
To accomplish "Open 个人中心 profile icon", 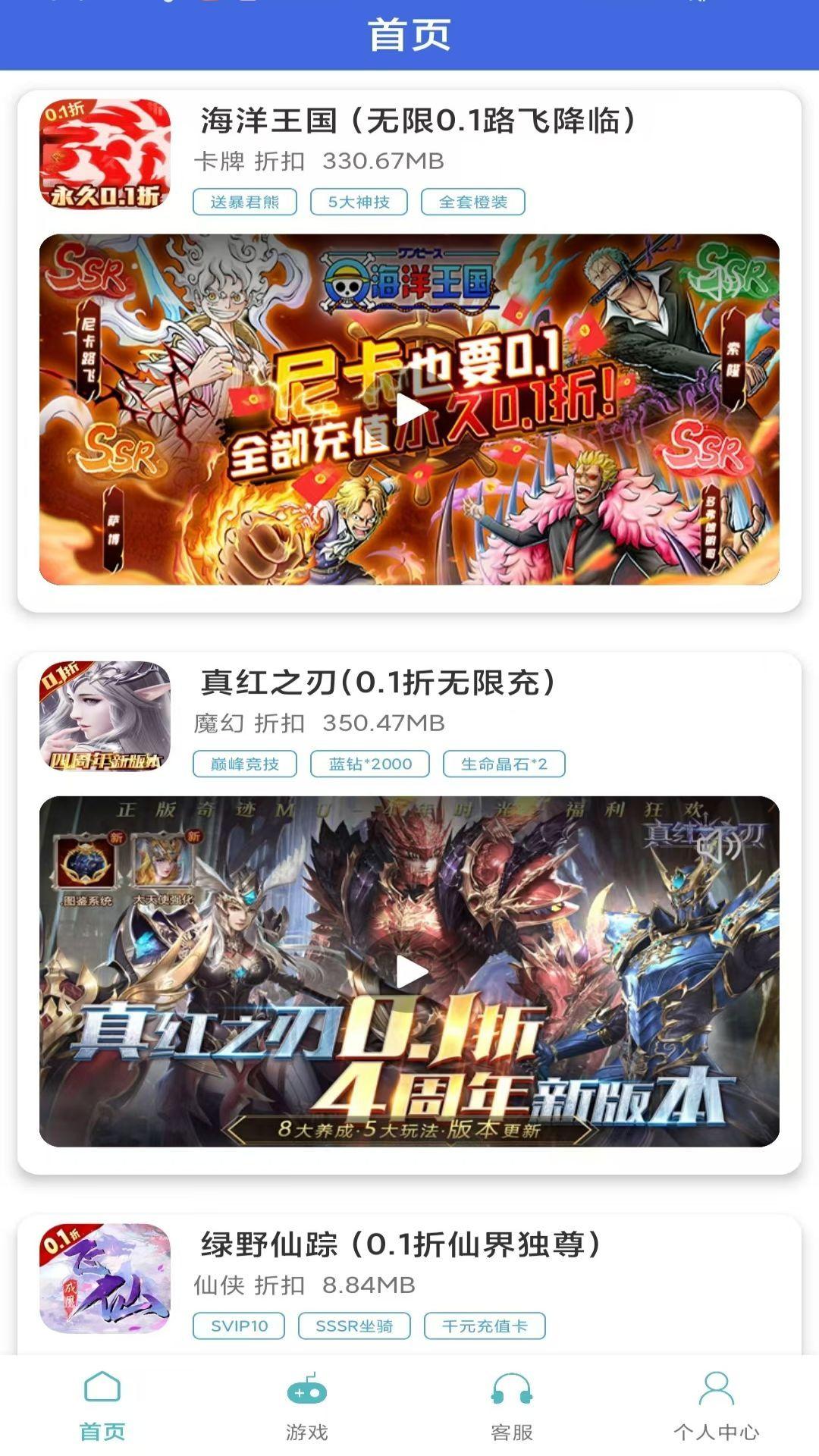I will 714,1406.
